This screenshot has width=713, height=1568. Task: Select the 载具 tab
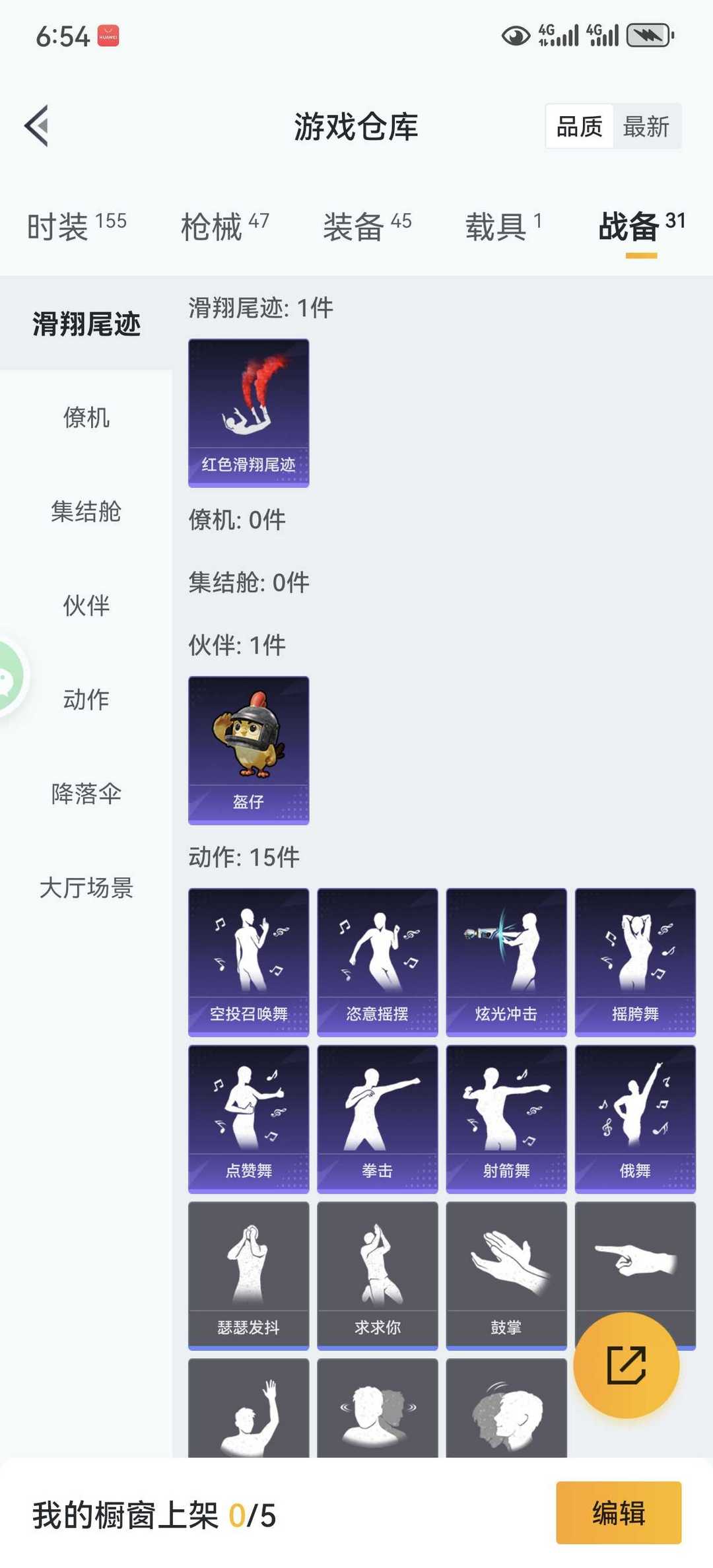pos(504,227)
